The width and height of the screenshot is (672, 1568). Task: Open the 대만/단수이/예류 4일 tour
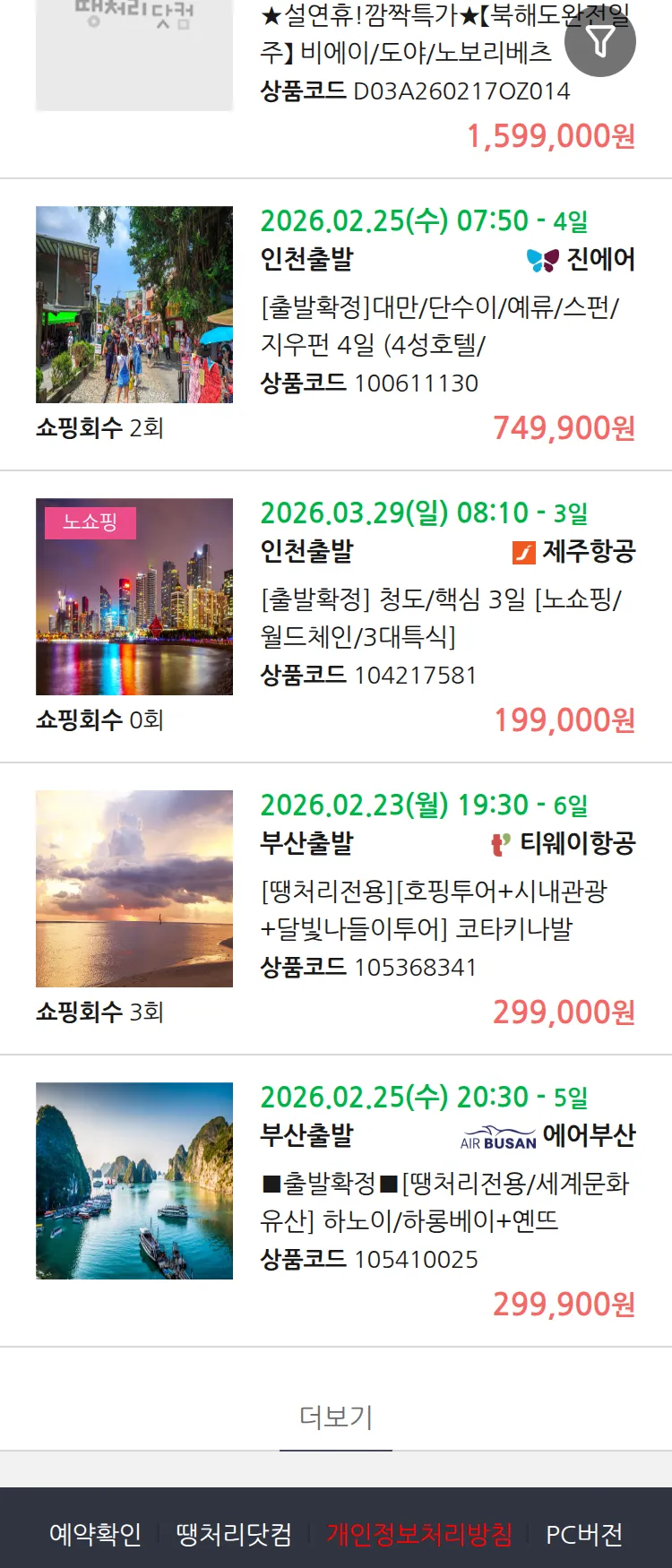click(x=439, y=326)
